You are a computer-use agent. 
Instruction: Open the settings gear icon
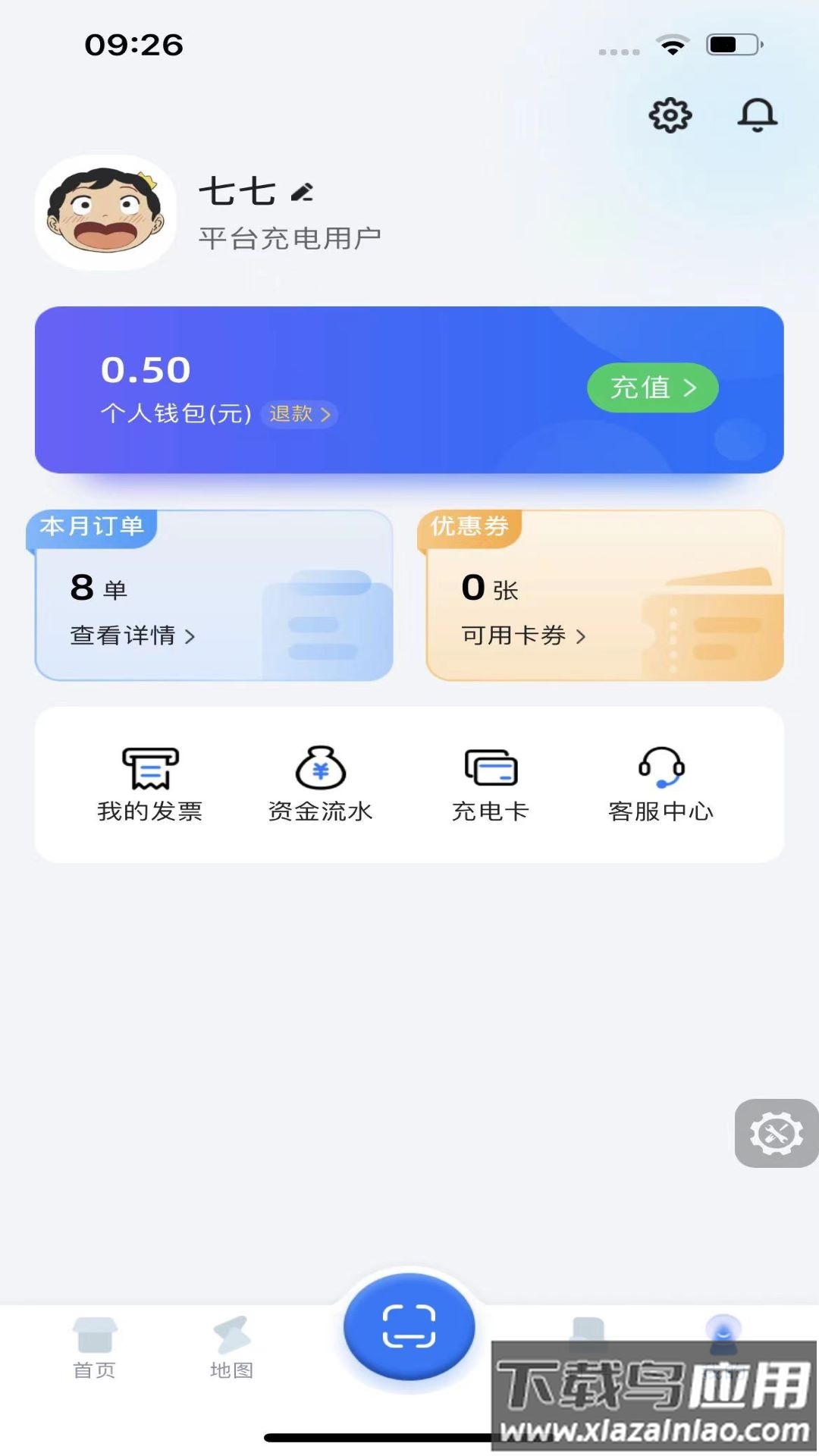tap(670, 115)
